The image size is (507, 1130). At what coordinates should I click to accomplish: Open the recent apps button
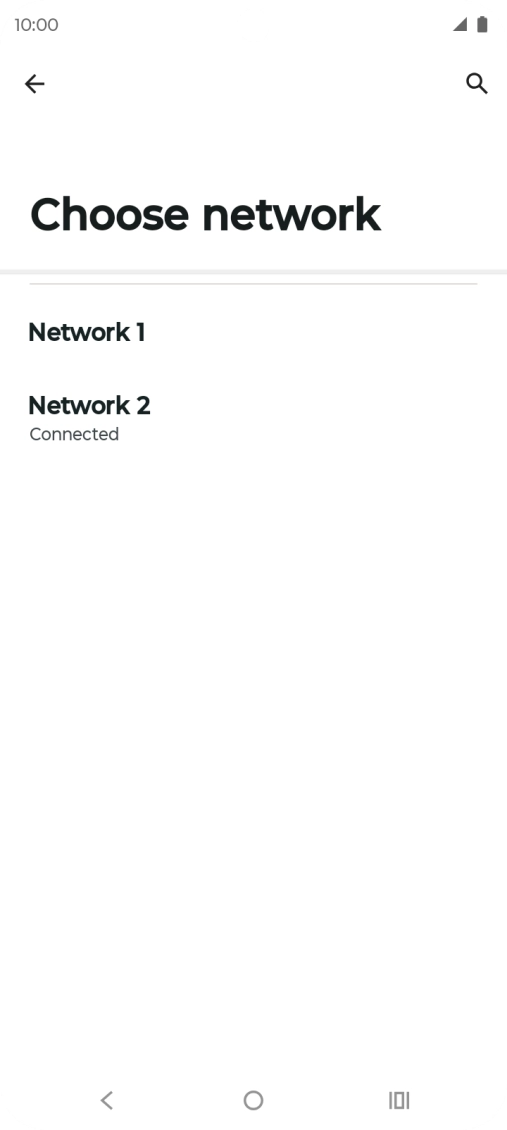click(x=399, y=1100)
